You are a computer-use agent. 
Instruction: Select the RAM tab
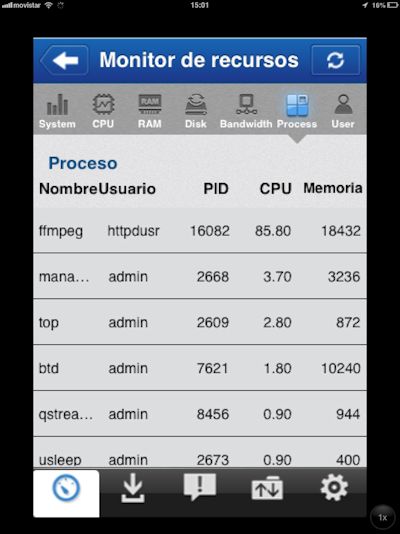pos(150,111)
